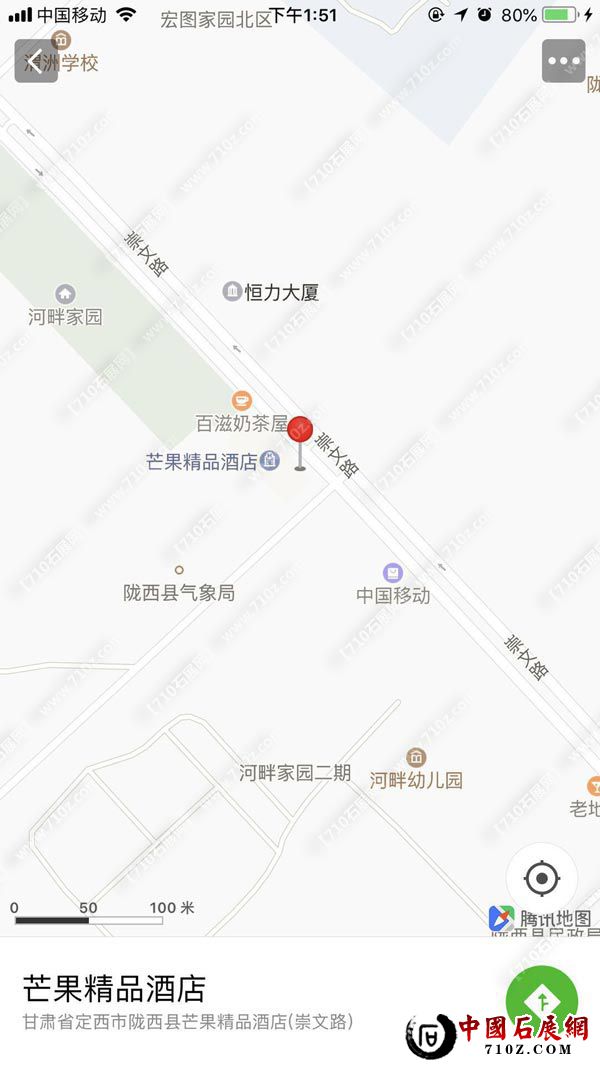Tap the red location pin
Image resolution: width=600 pixels, height=1067 pixels.
(x=300, y=433)
